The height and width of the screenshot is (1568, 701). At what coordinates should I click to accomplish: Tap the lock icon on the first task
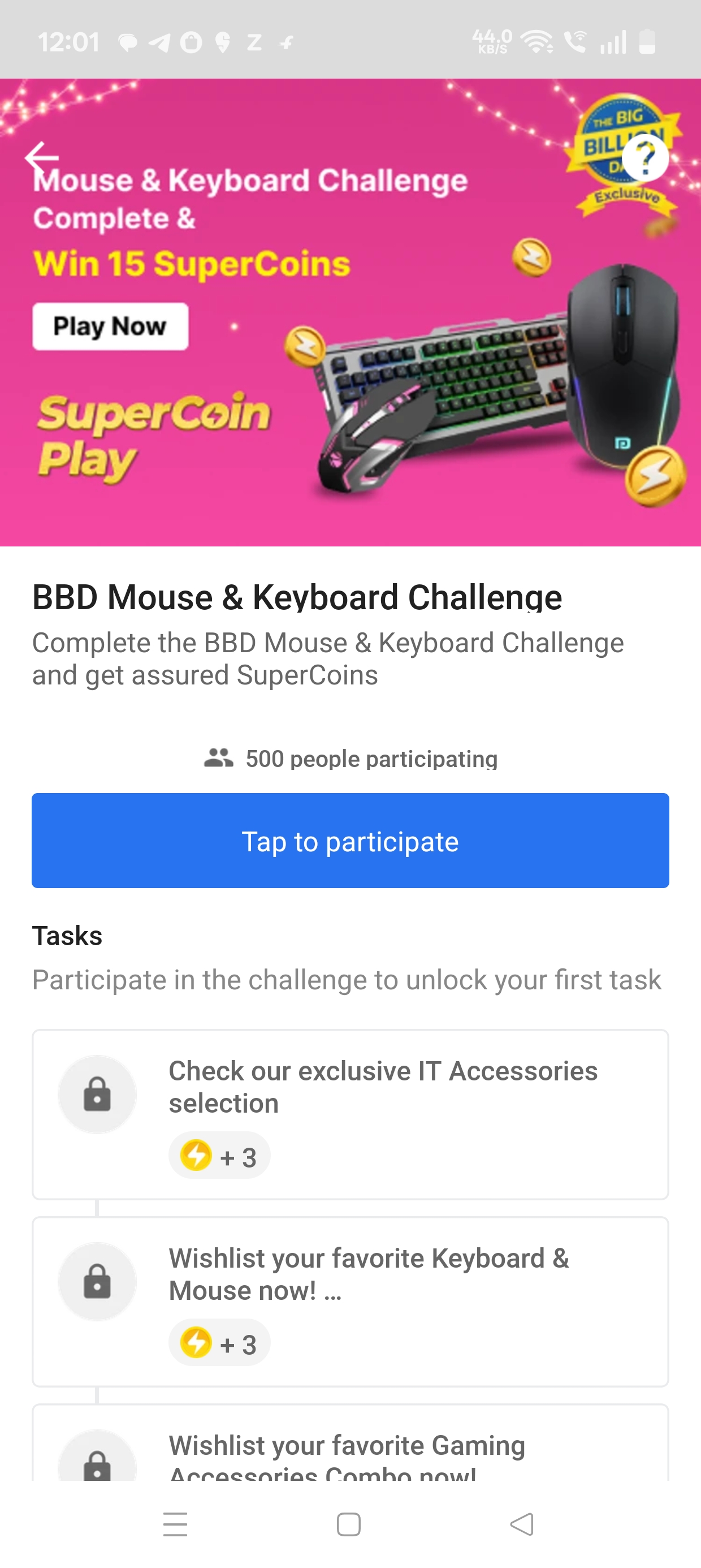(x=97, y=1094)
